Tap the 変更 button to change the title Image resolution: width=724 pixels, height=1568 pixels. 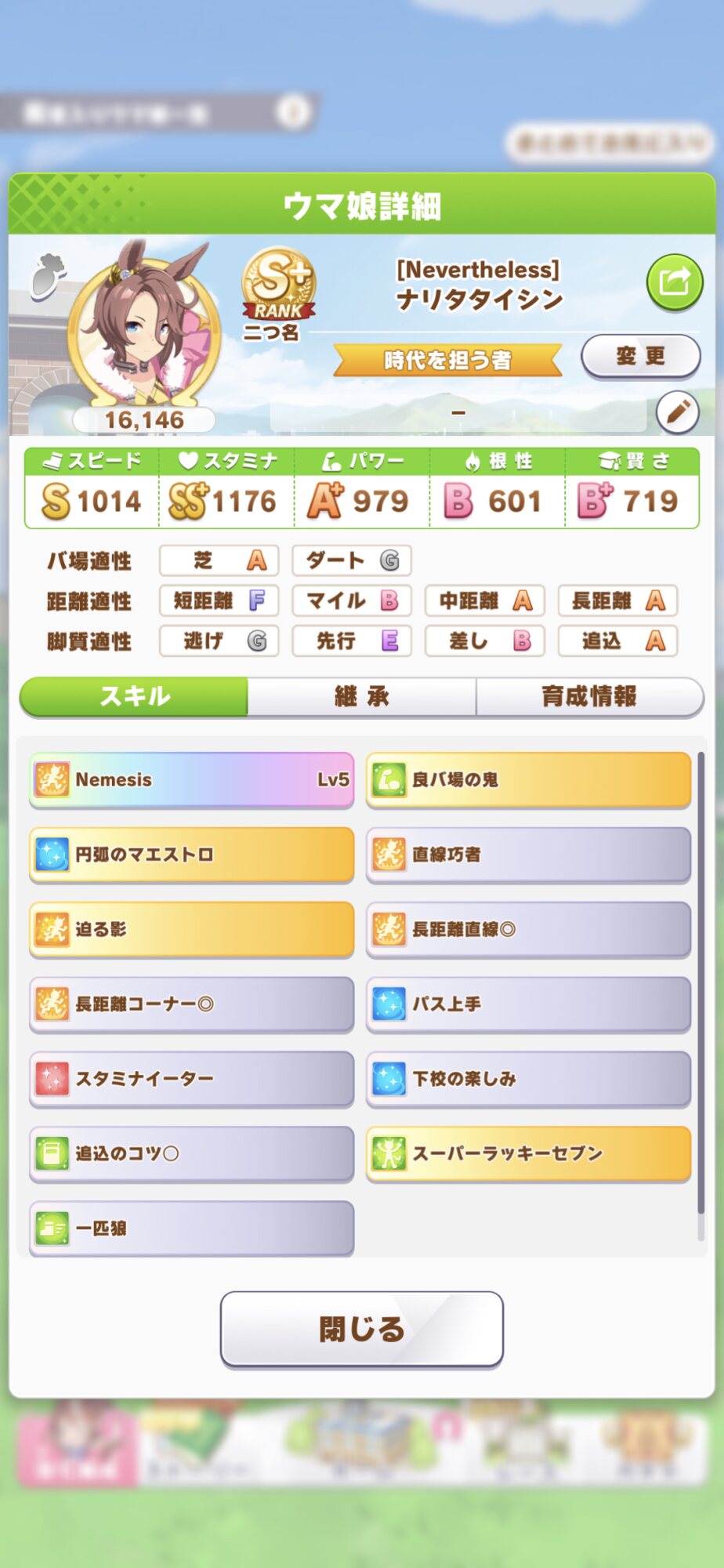point(640,357)
